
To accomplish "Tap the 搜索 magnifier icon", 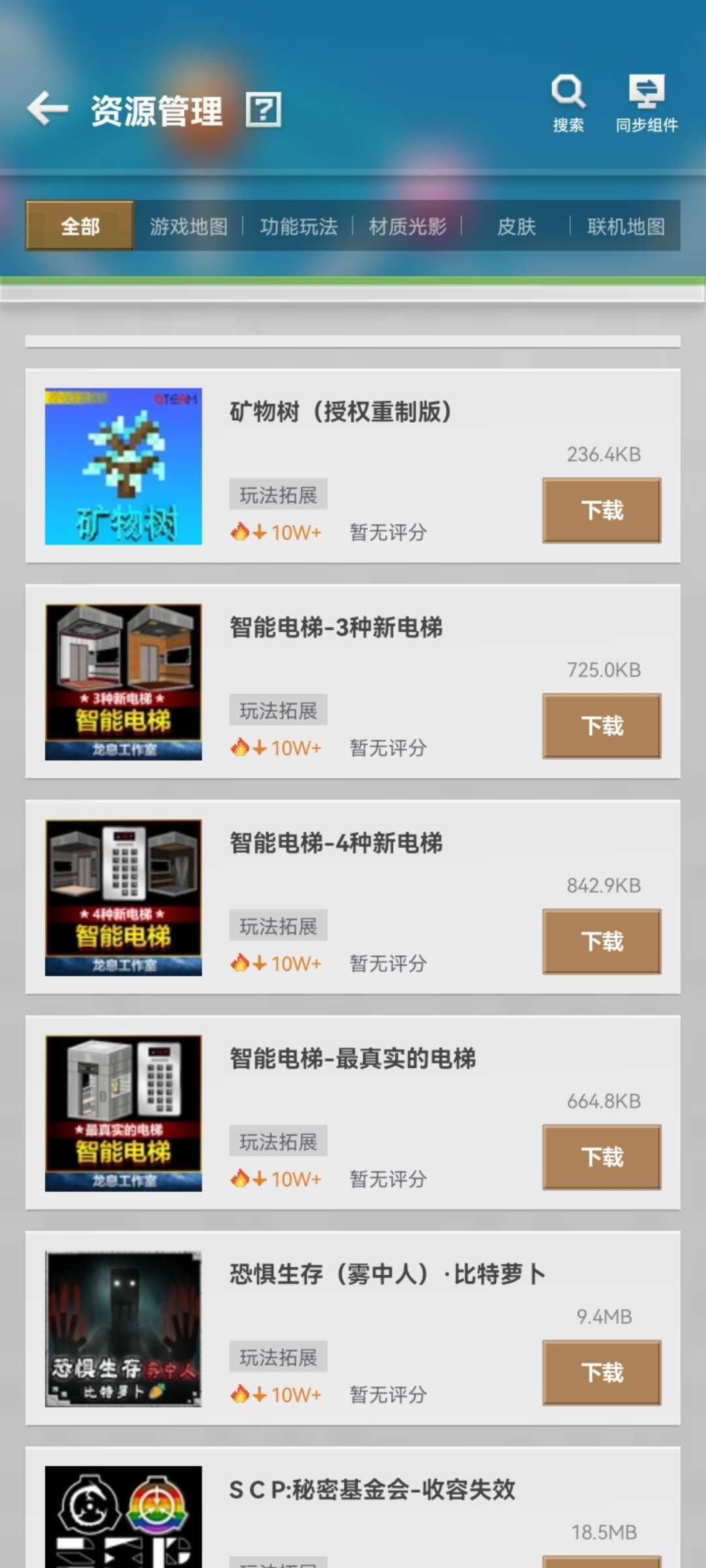I will click(568, 91).
